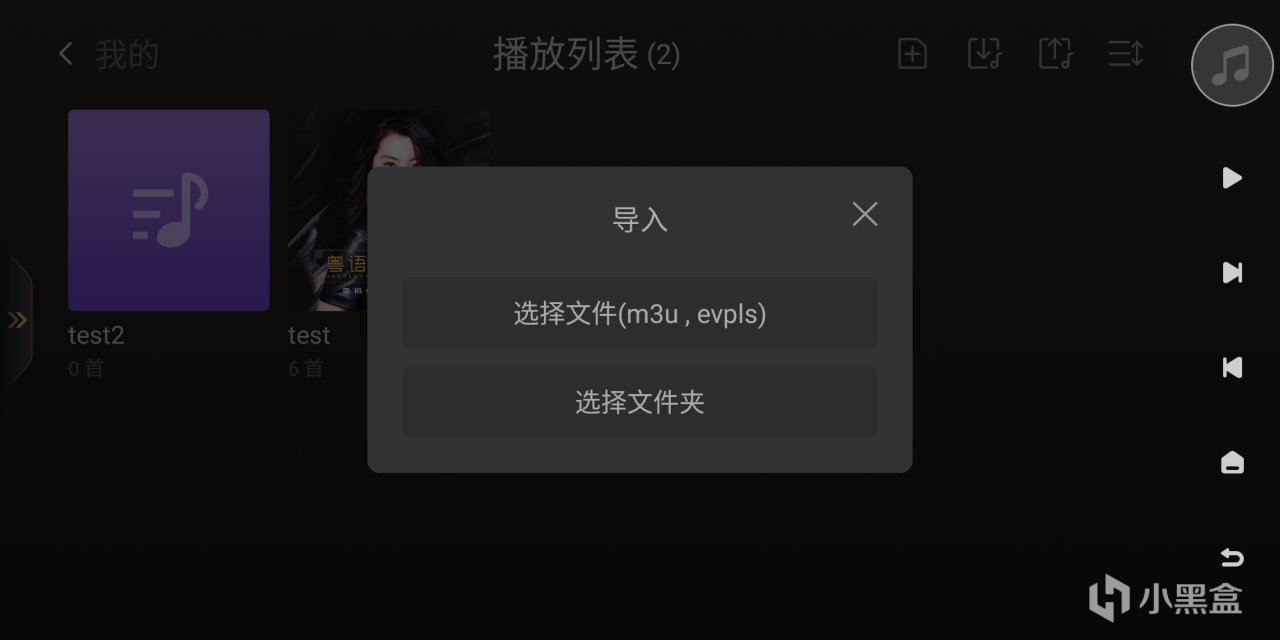Skip to the next track
The image size is (1280, 640).
tap(1232, 272)
